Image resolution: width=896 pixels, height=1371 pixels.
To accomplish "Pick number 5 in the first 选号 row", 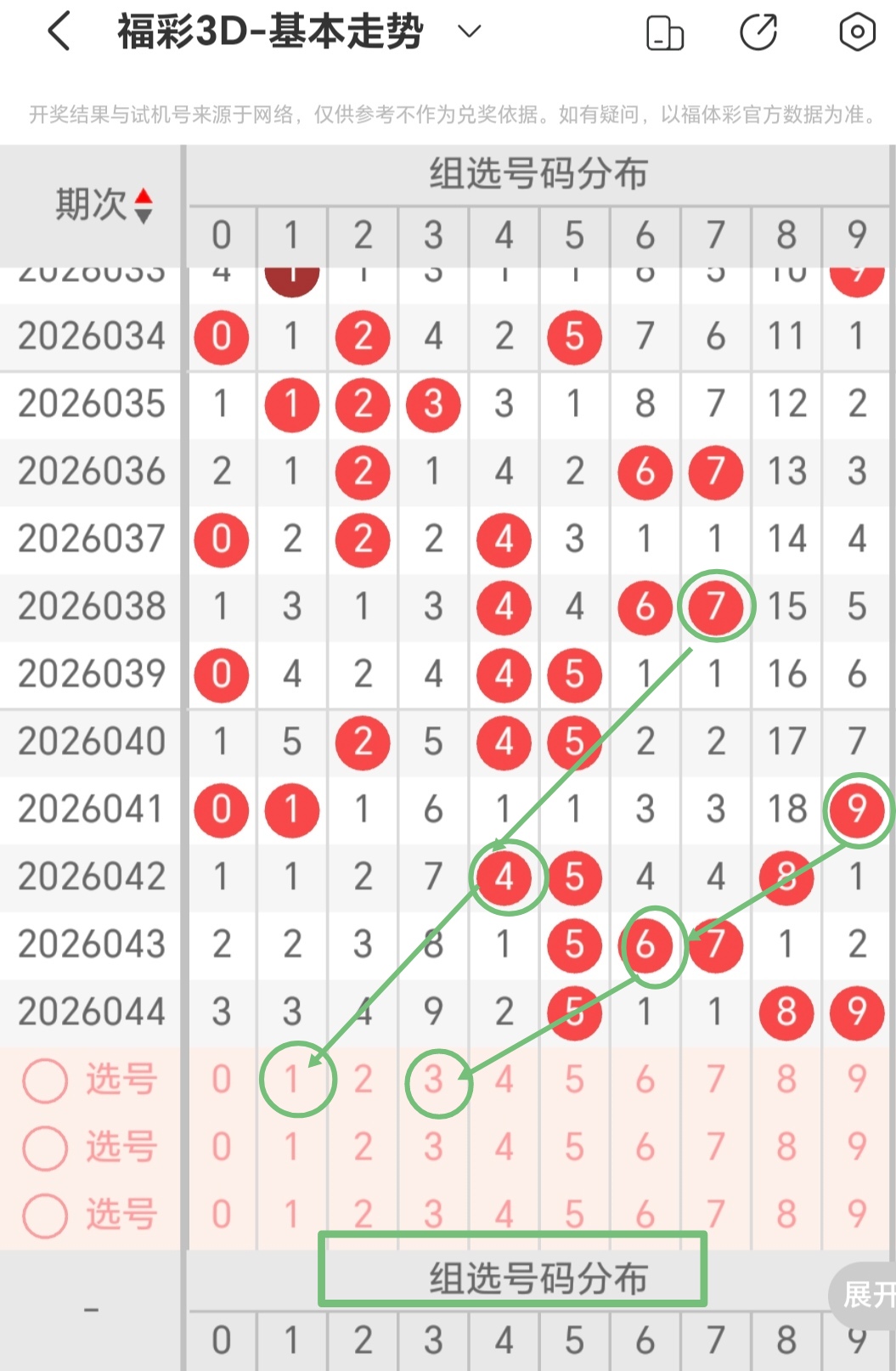I will pos(574,1080).
